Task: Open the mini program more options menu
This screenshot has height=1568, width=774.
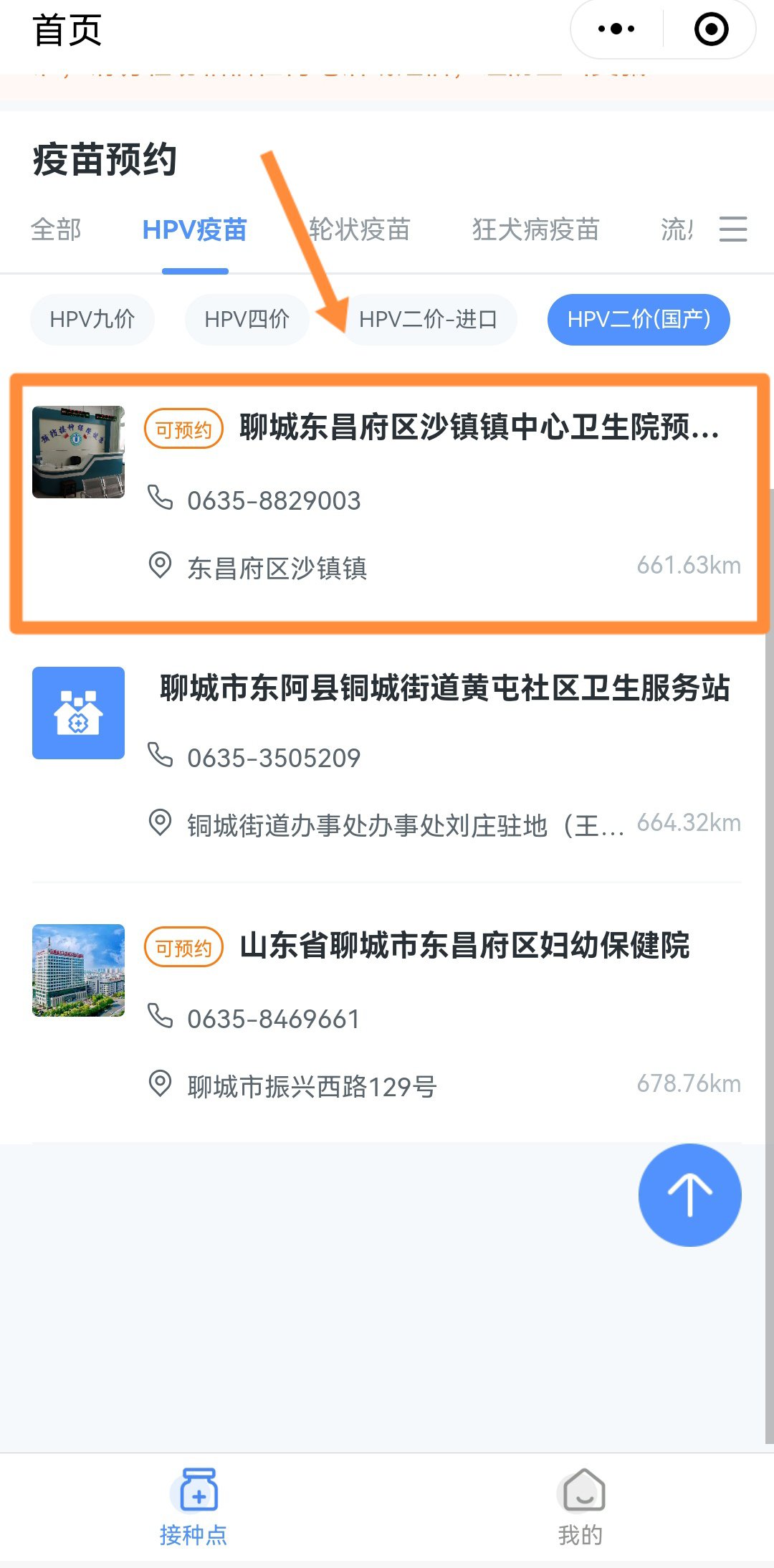Action: 616,29
